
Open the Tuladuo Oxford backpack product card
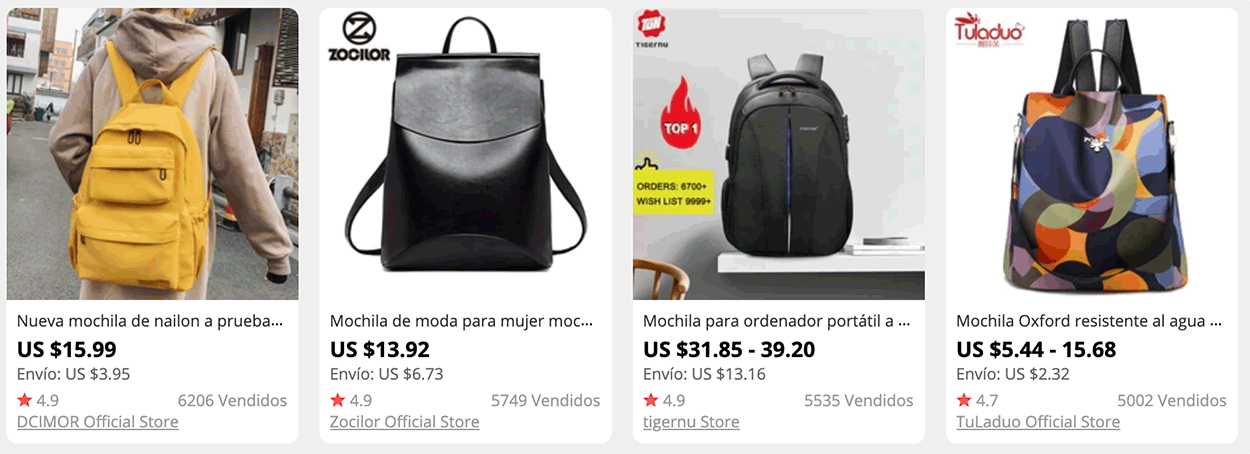point(1091,155)
